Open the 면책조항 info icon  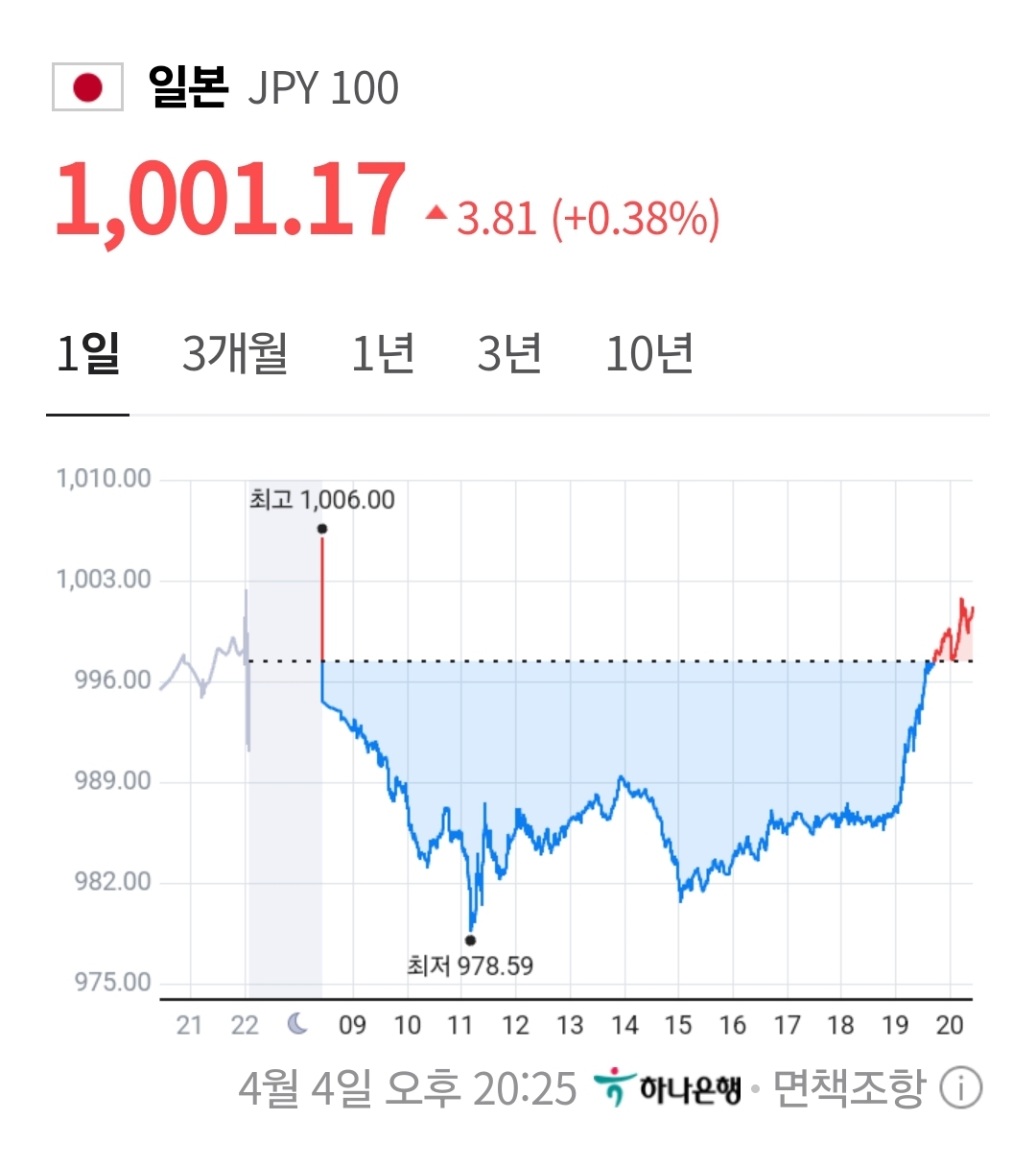(960, 1088)
